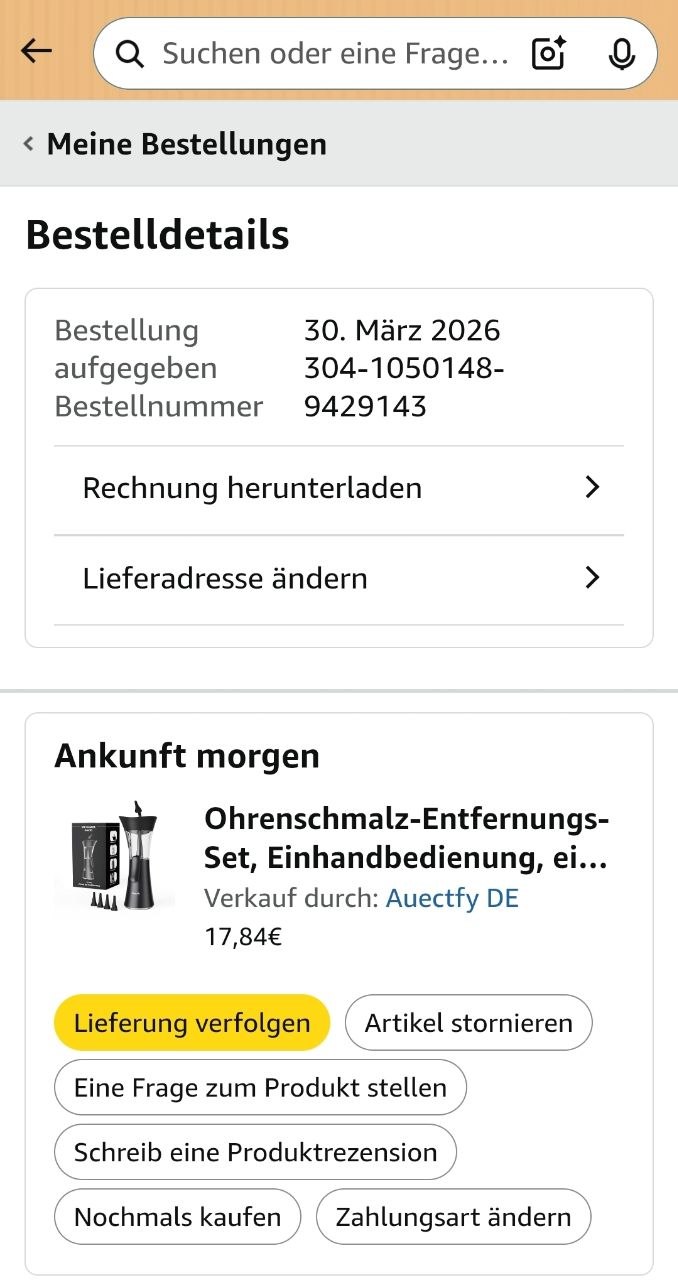
Task: Start voice search with the microphone
Action: (621, 54)
